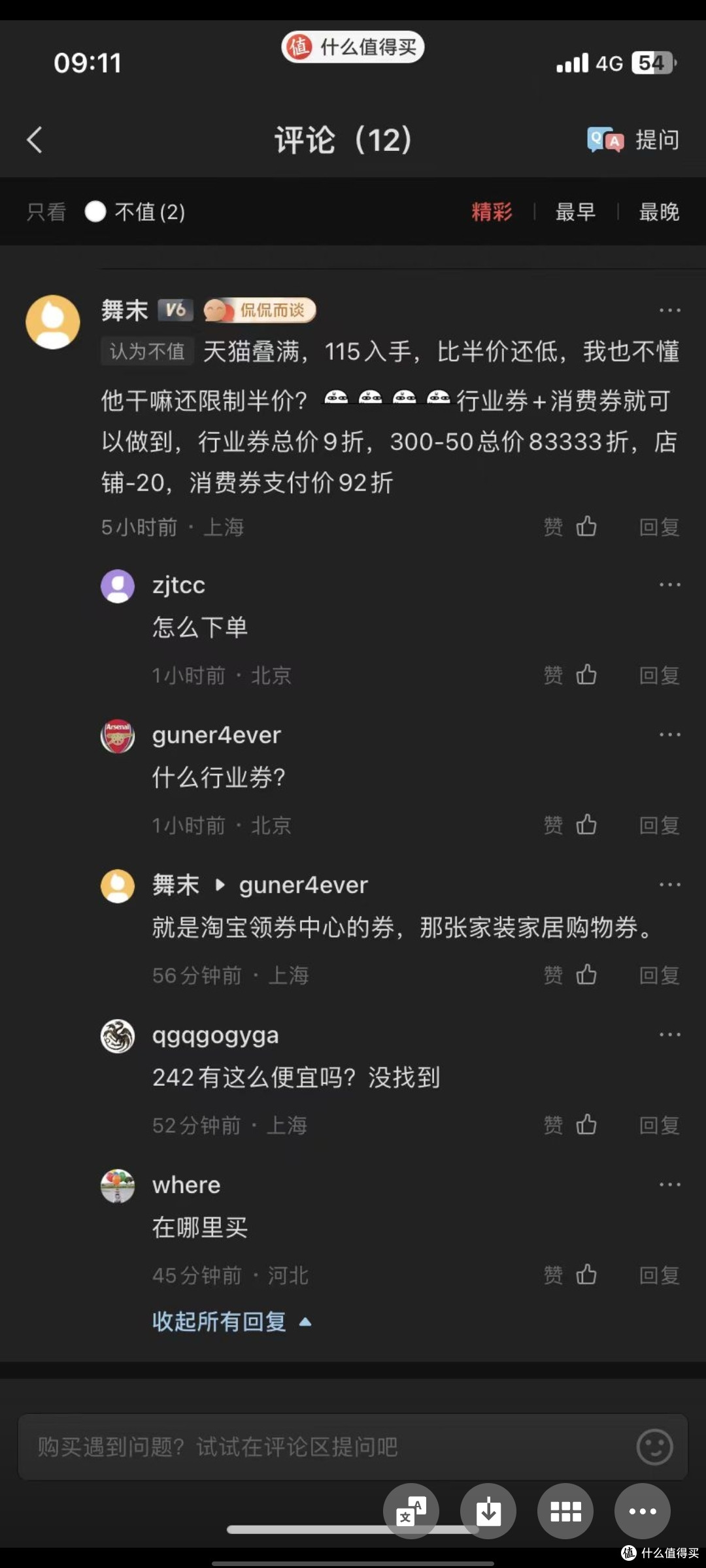Open the grid view icon at bottom

565,1511
